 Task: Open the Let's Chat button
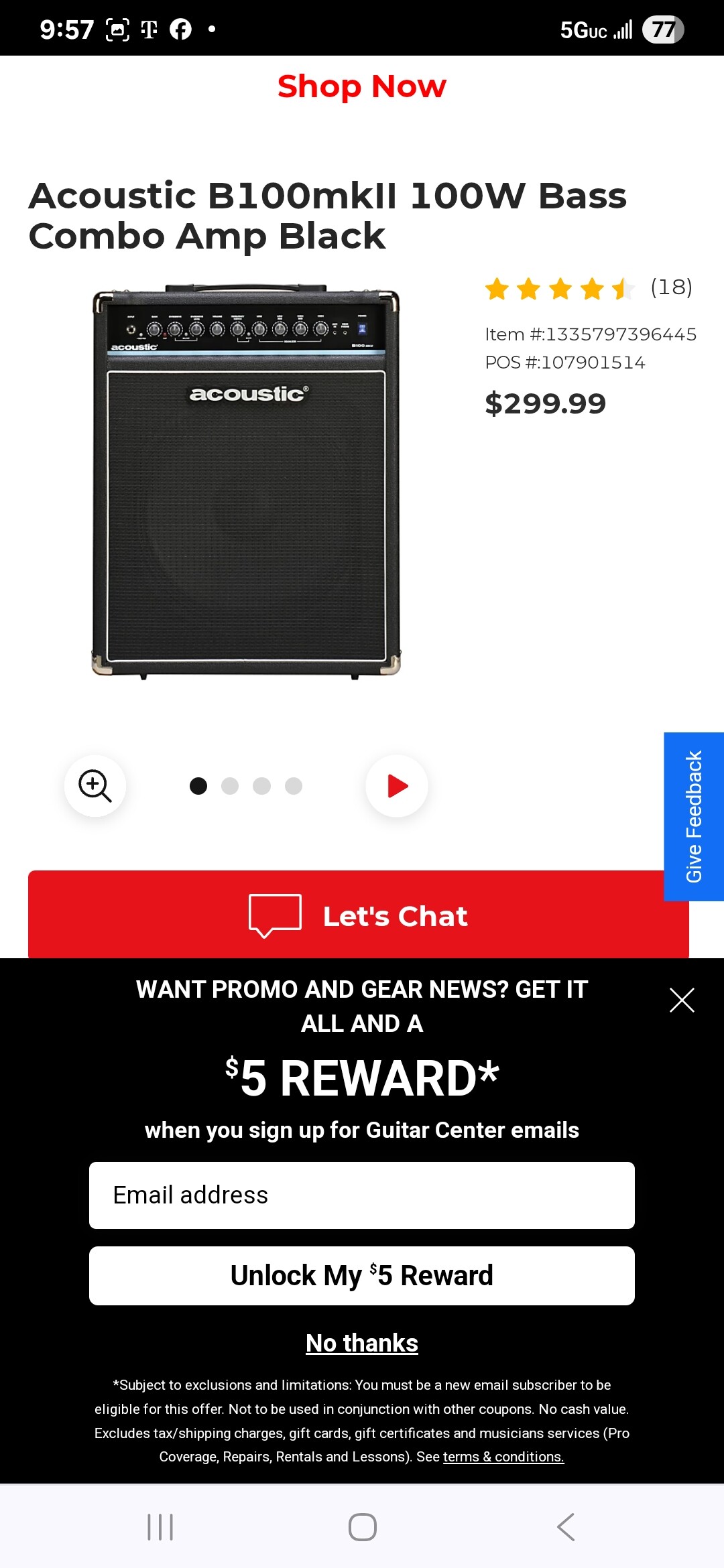[x=359, y=915]
